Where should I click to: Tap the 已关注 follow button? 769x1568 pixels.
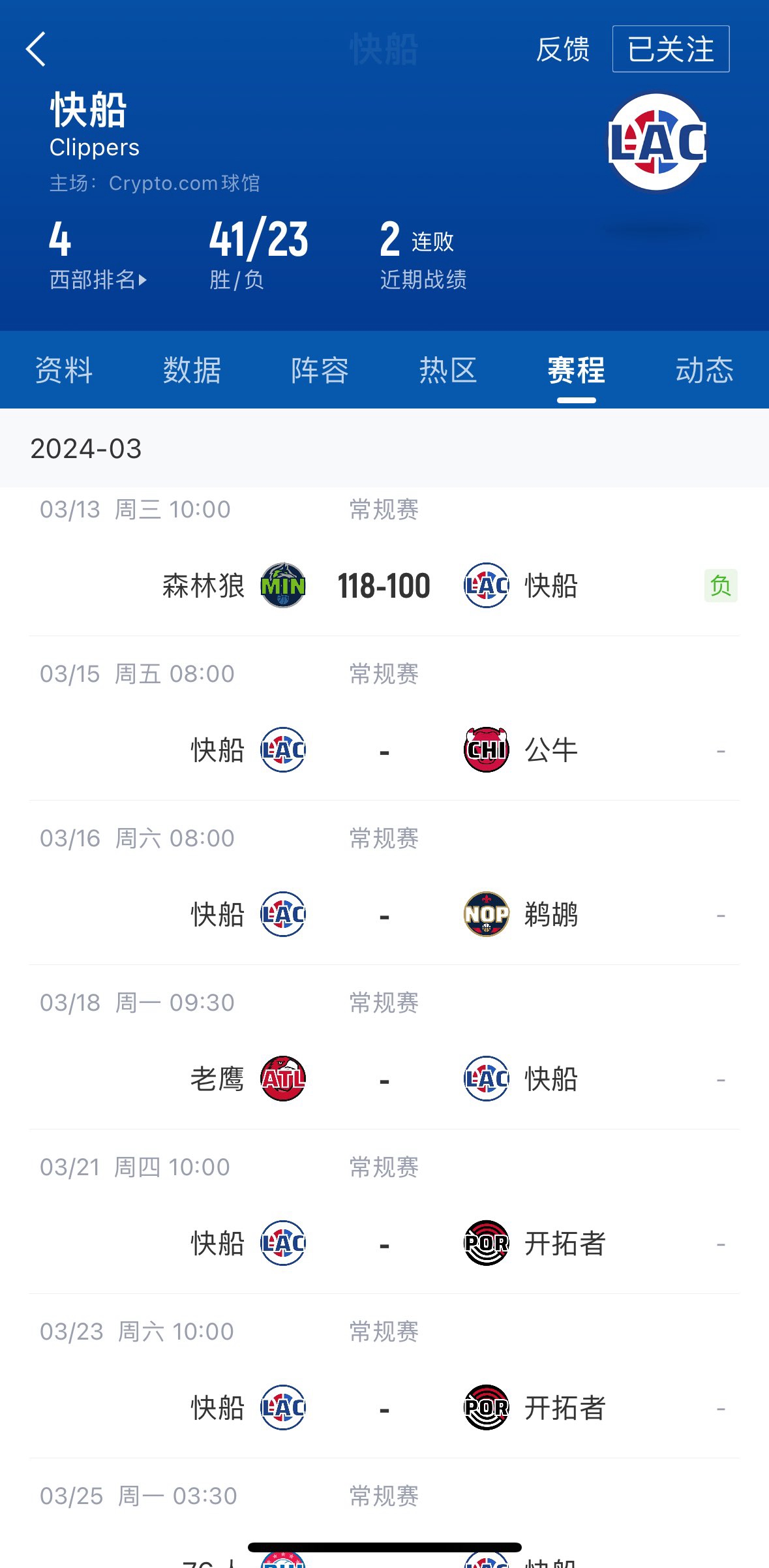(671, 50)
